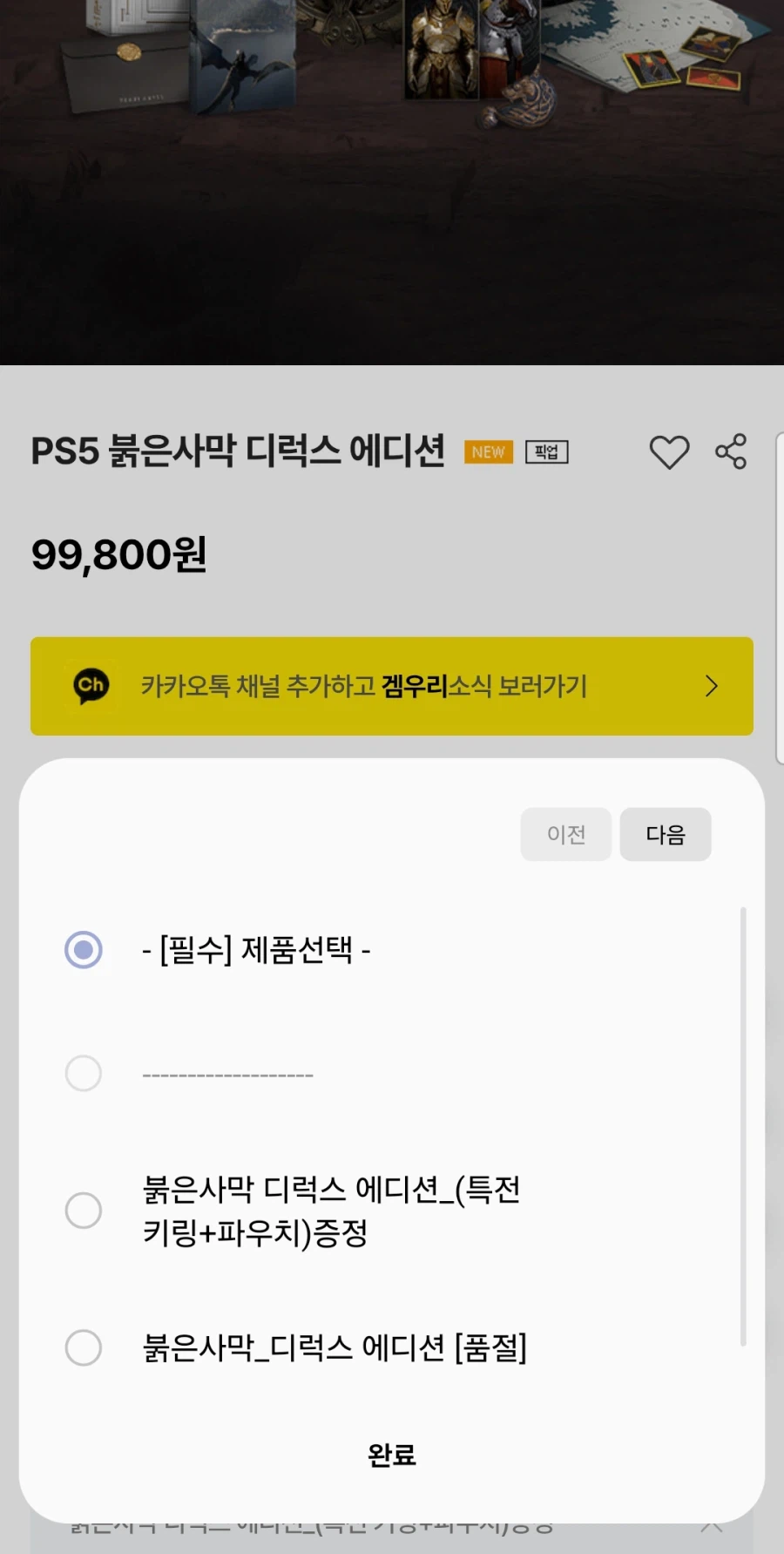Tap the right chevron on the yellow banner
Image resolution: width=784 pixels, height=1554 pixels.
point(712,686)
